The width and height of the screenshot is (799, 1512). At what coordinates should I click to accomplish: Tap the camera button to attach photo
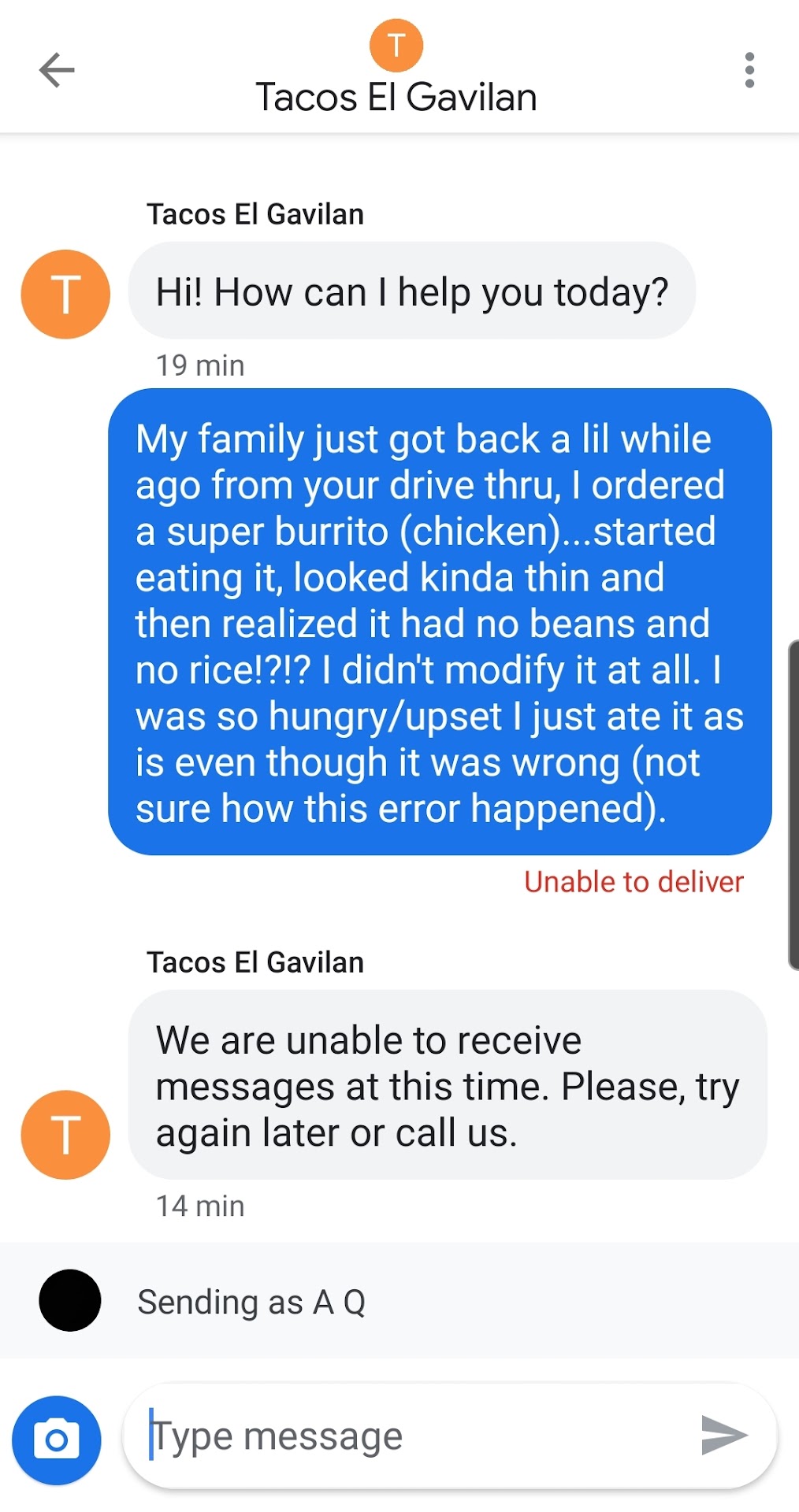pyautogui.click(x=56, y=1440)
